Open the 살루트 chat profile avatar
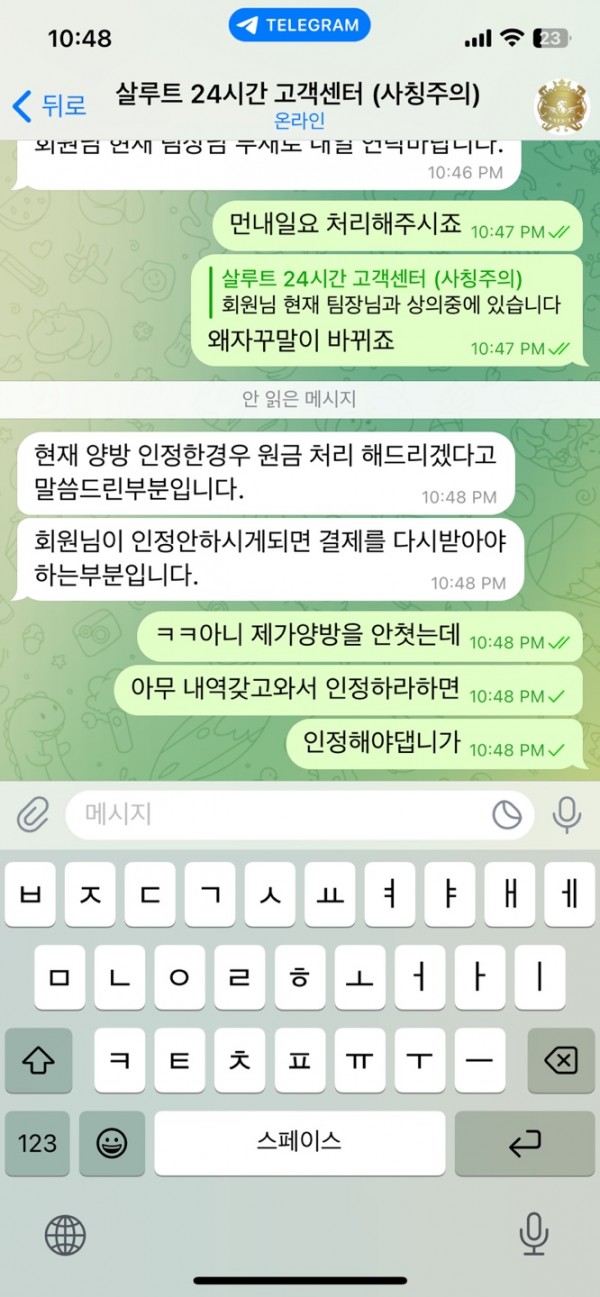This screenshot has height=1297, width=600. click(561, 104)
